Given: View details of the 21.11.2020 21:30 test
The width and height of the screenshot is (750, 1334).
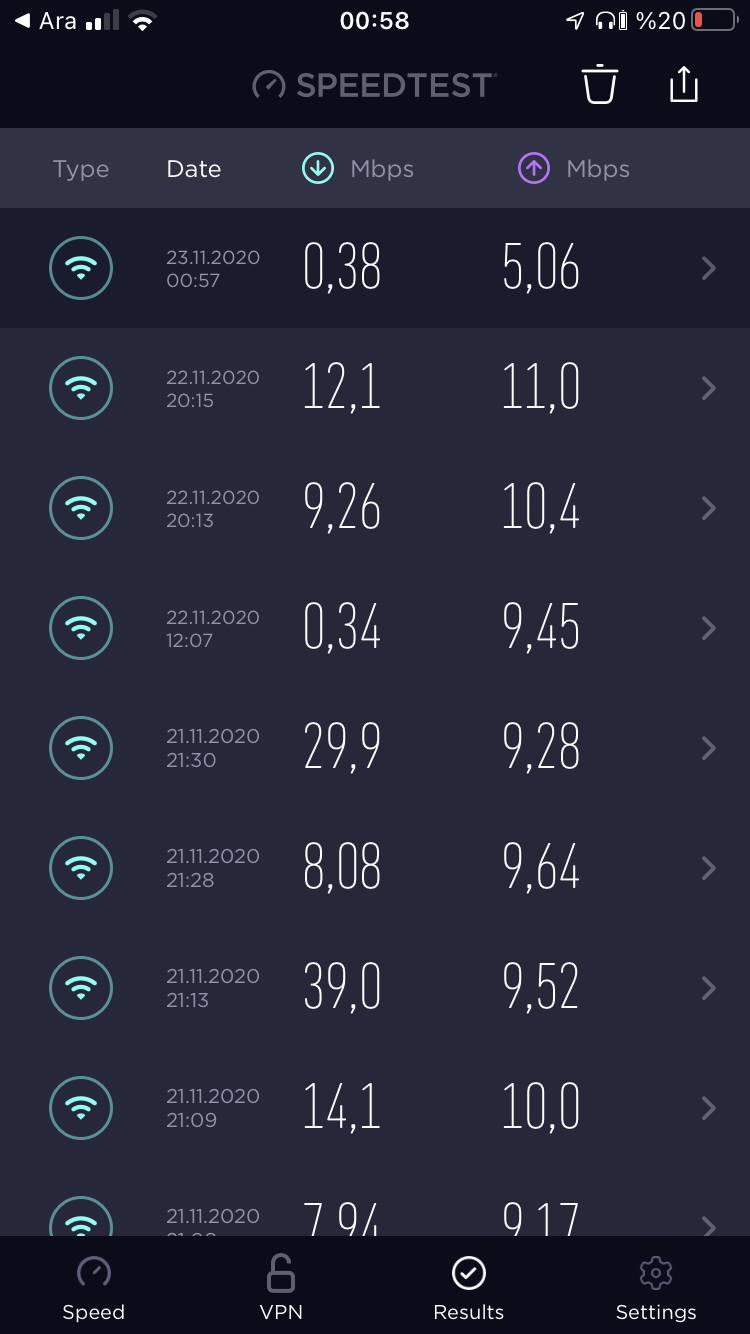Looking at the screenshot, I should [375, 748].
